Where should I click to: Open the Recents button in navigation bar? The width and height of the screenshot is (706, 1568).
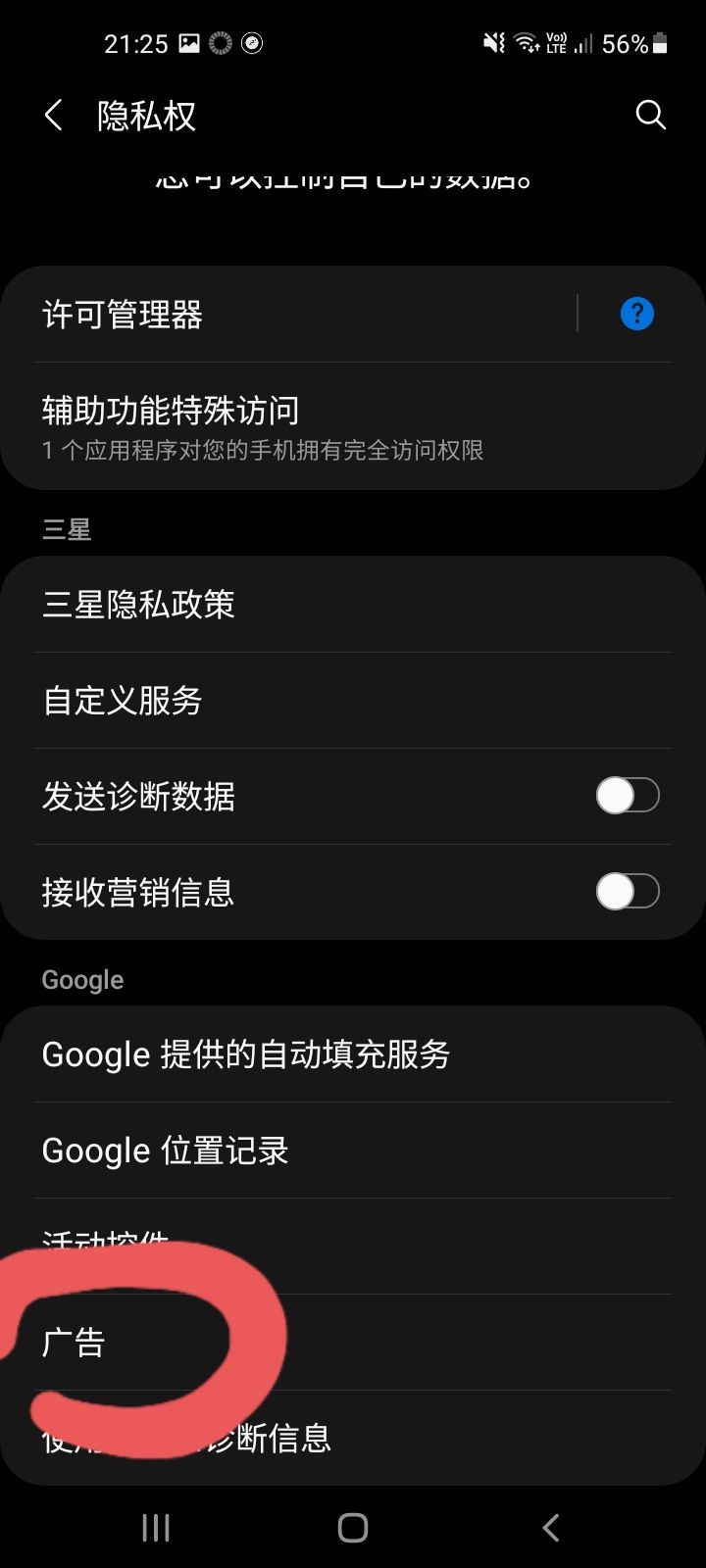pyautogui.click(x=155, y=1526)
